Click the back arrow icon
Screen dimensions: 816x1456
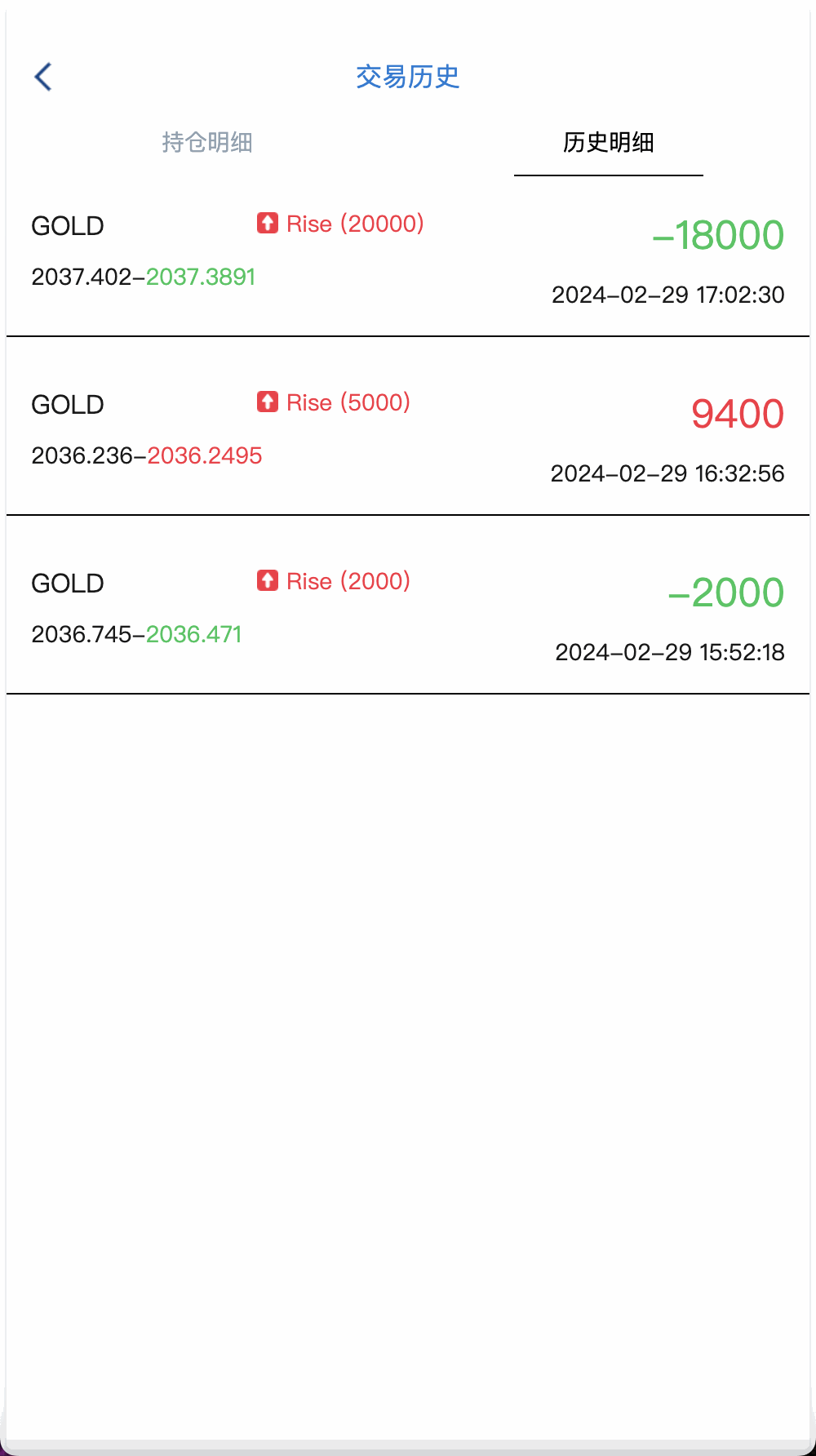(x=42, y=77)
